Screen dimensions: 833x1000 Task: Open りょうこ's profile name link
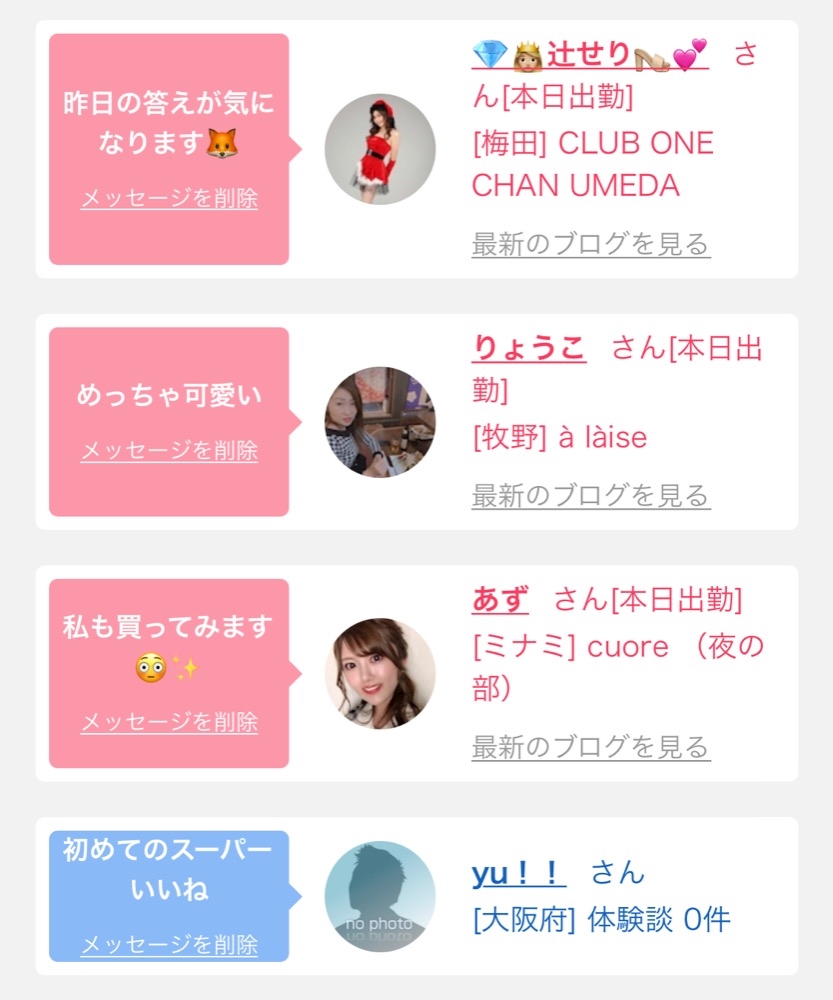(x=528, y=348)
